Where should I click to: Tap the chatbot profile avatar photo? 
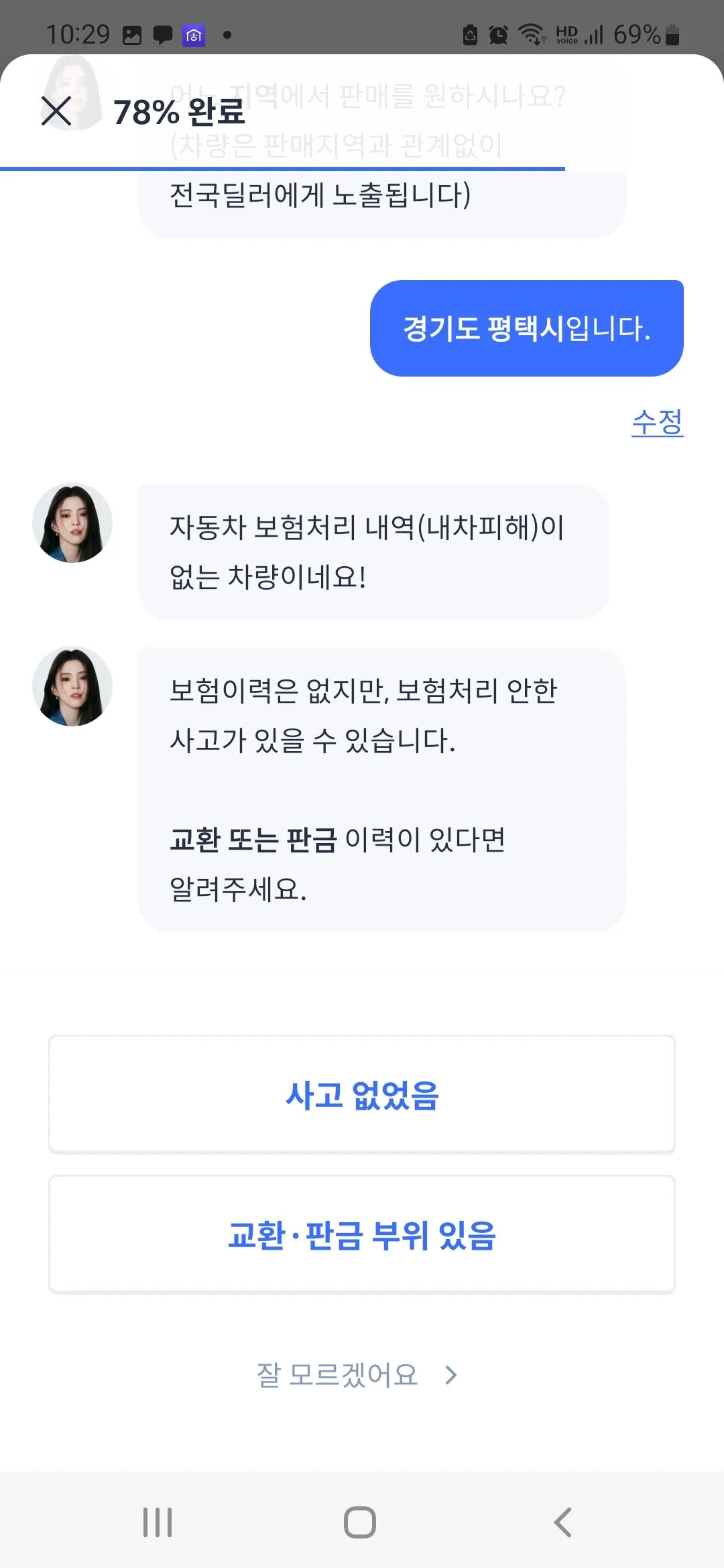point(72,523)
